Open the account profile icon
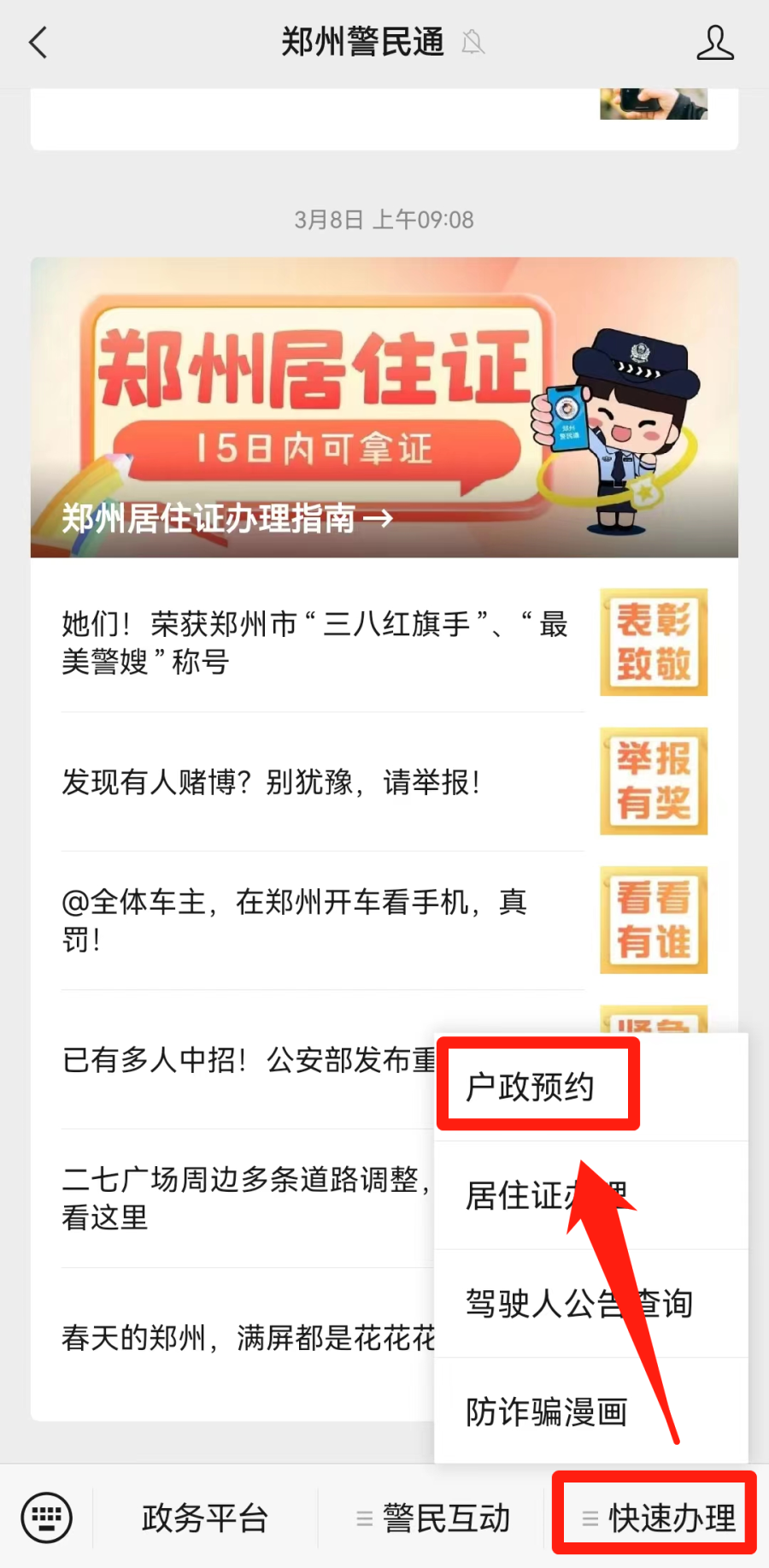769x1568 pixels. (714, 42)
